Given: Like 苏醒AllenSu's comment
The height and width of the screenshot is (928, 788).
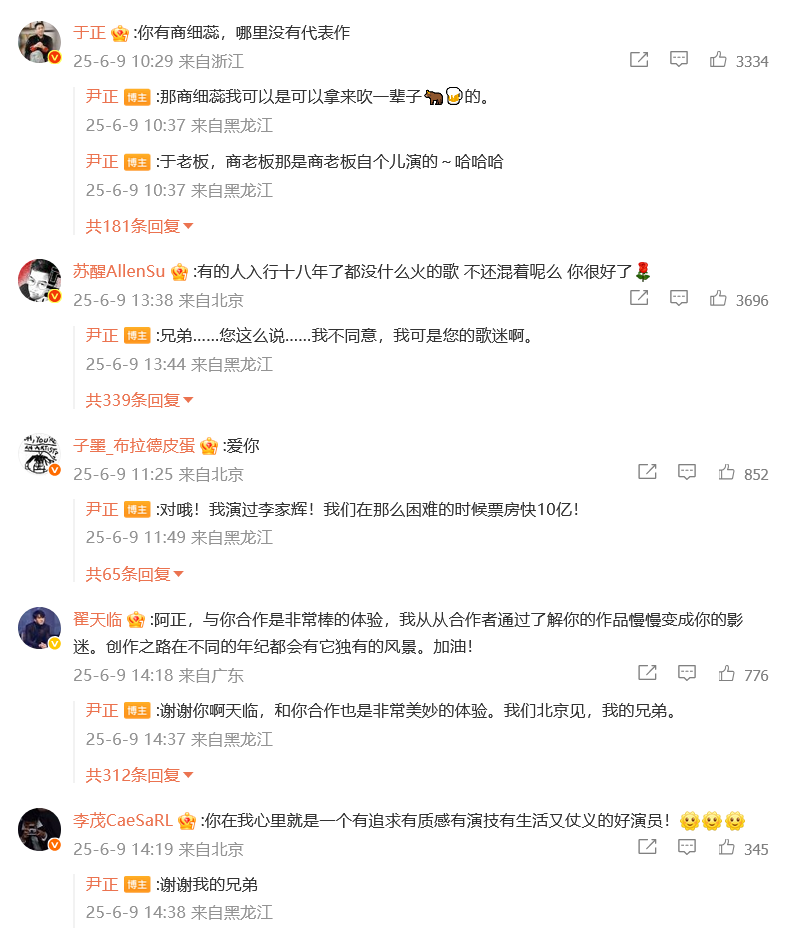Looking at the screenshot, I should coord(718,298).
